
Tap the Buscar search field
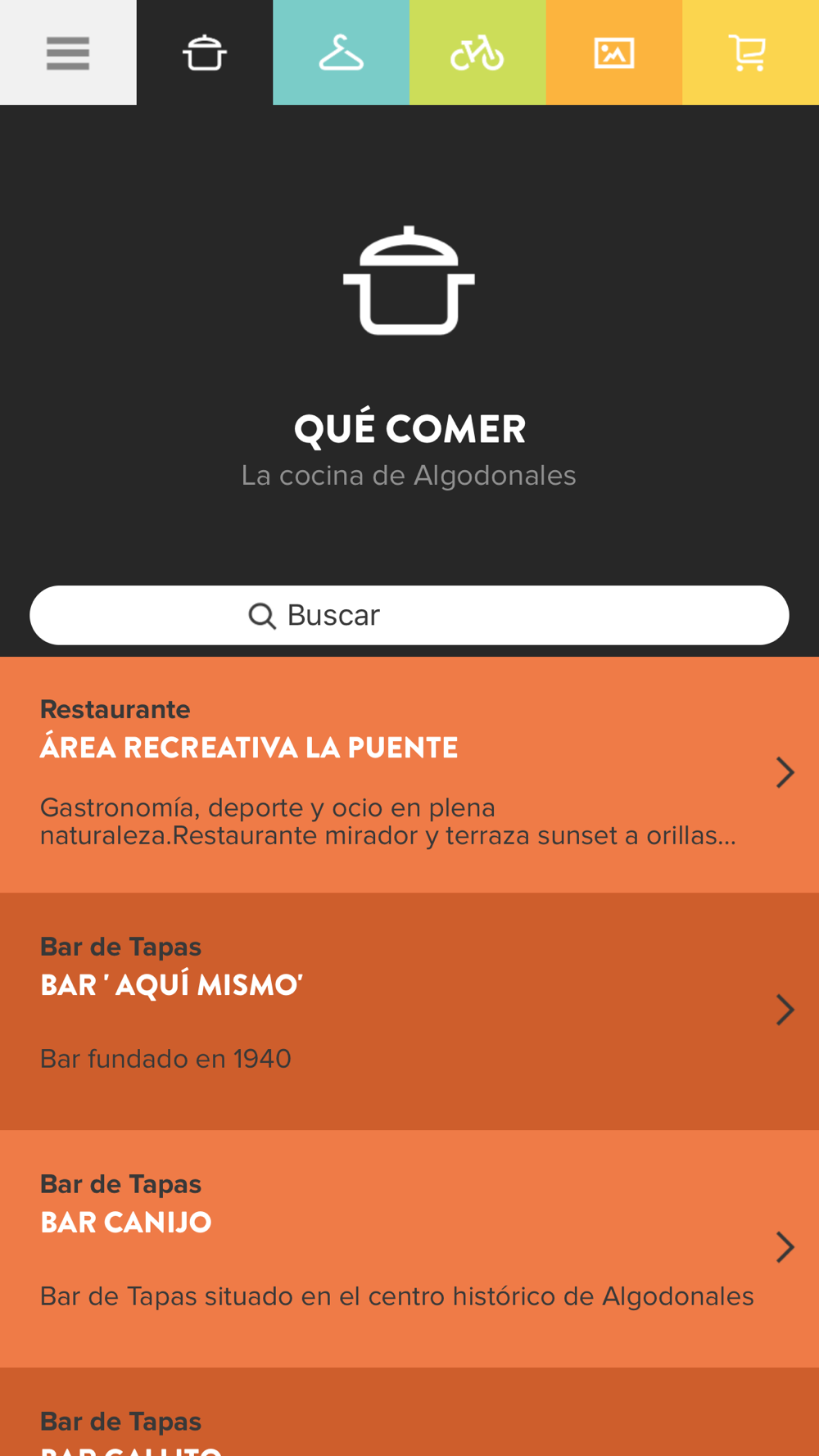[x=409, y=615]
